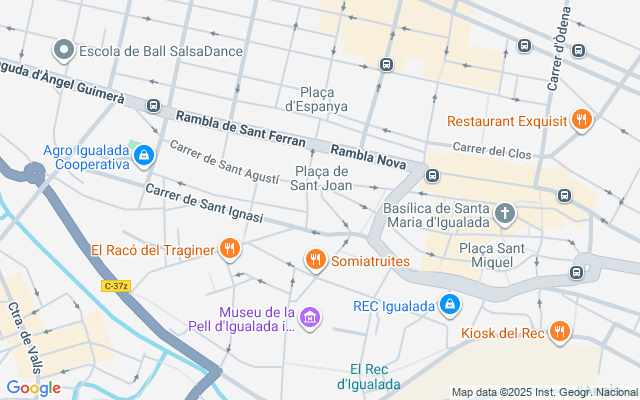Select the Somiatruites restaurant pin
The height and width of the screenshot is (400, 640).
(316, 260)
